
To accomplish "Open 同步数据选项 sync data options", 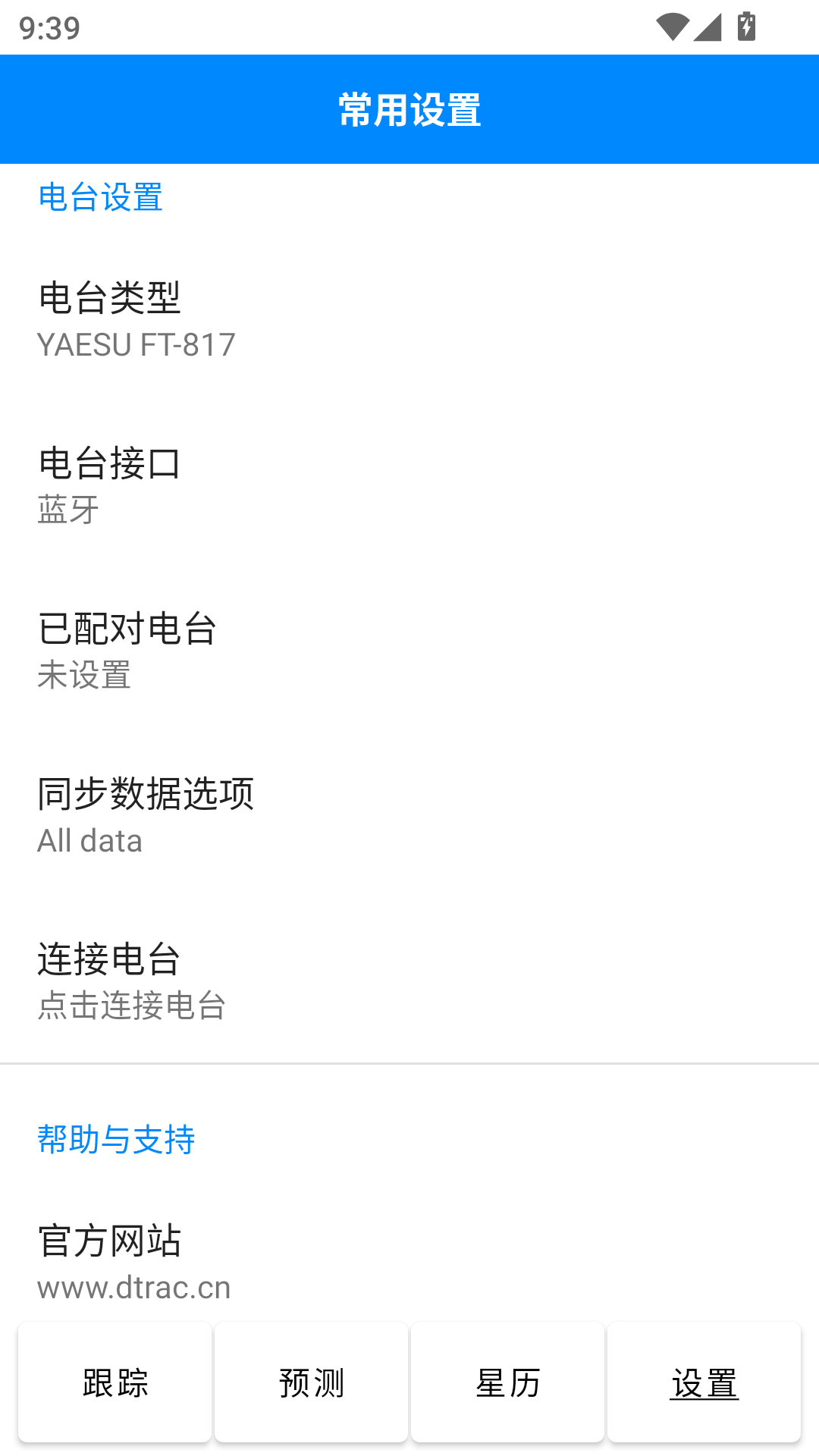I will [x=409, y=815].
